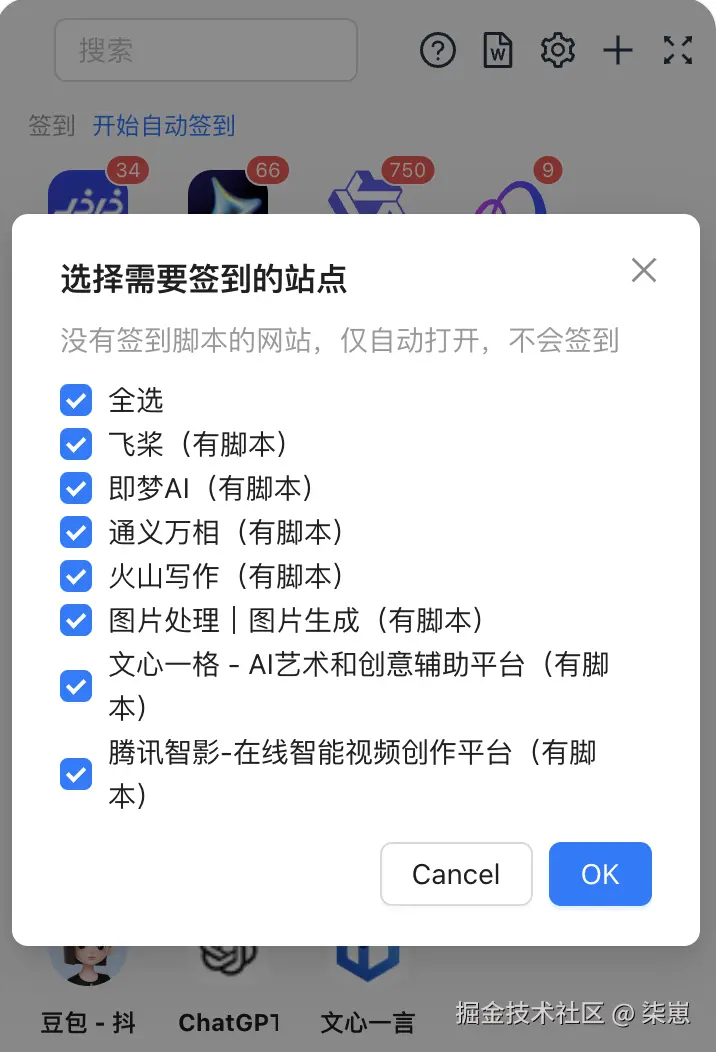716x1052 pixels.
Task: Toggle the 飞桨 checkbox
Action: [x=76, y=444]
